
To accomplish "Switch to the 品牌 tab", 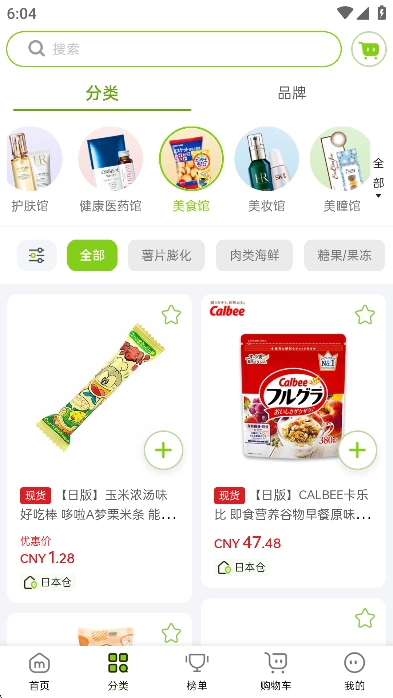I will (x=292, y=93).
